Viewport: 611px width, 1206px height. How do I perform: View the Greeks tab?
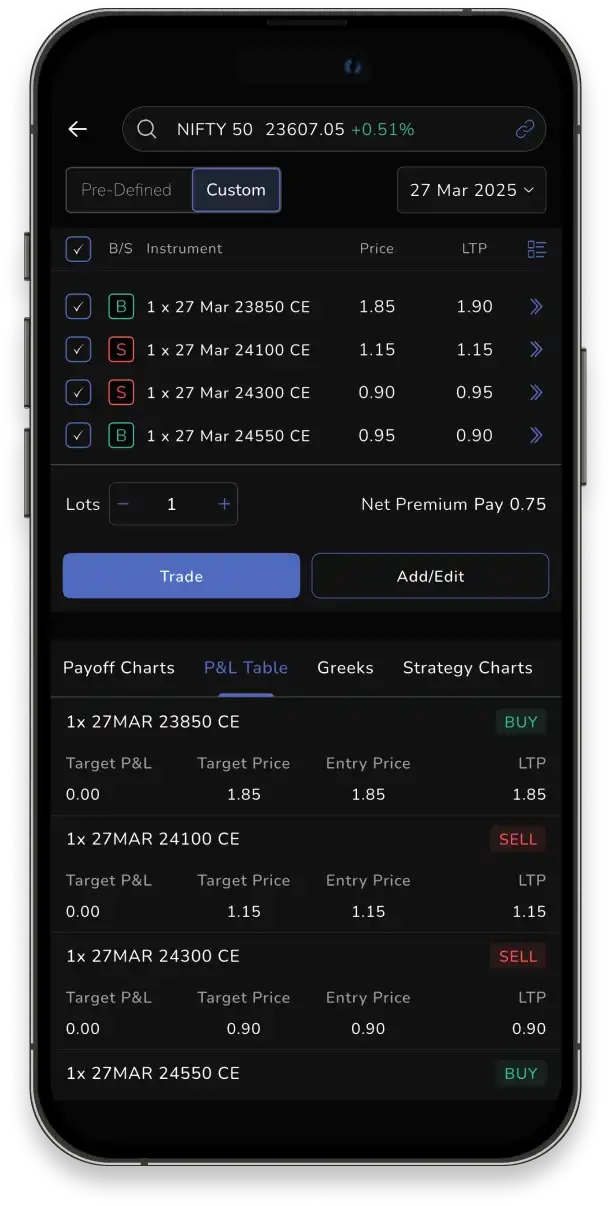click(x=345, y=668)
